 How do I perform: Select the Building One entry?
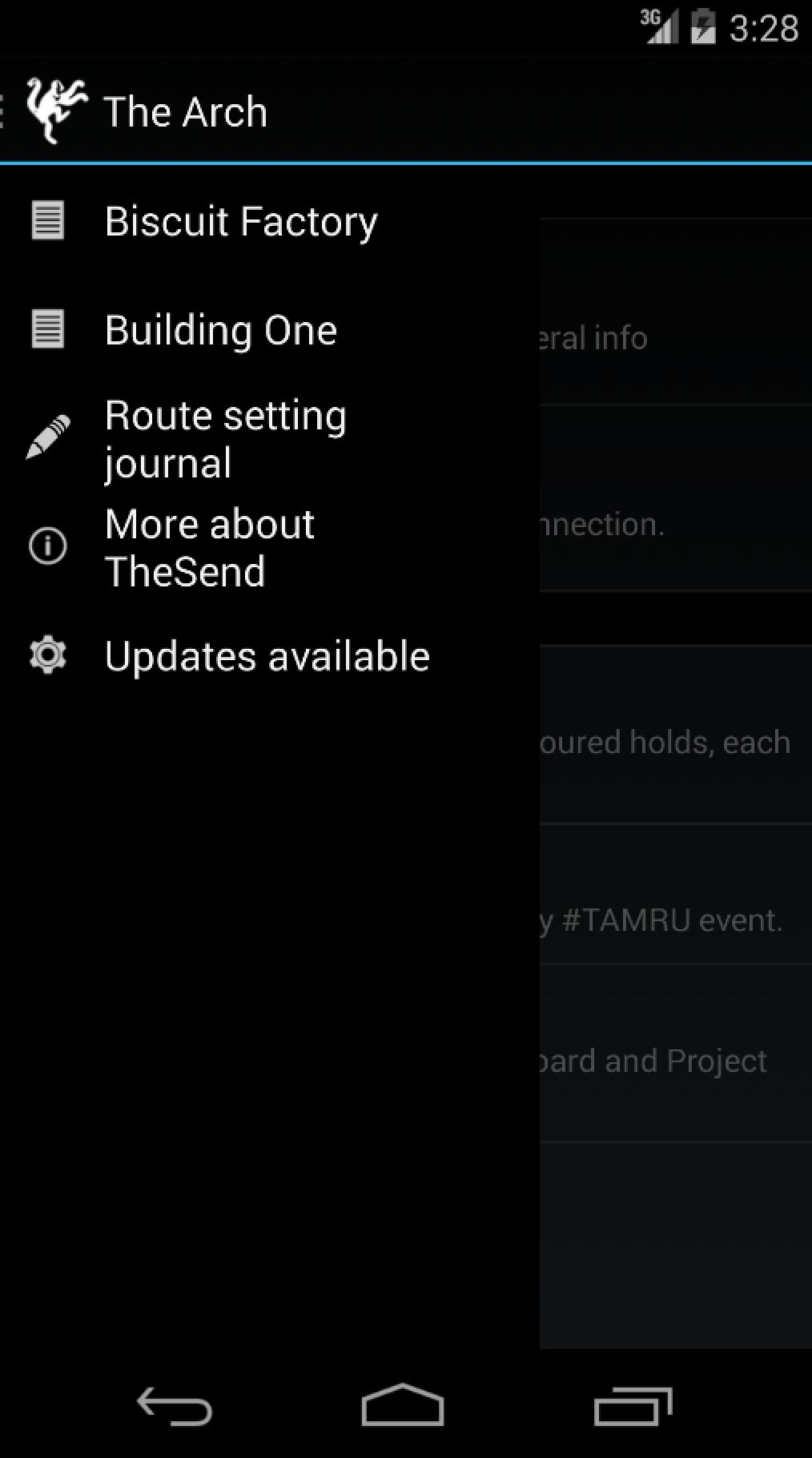(221, 330)
